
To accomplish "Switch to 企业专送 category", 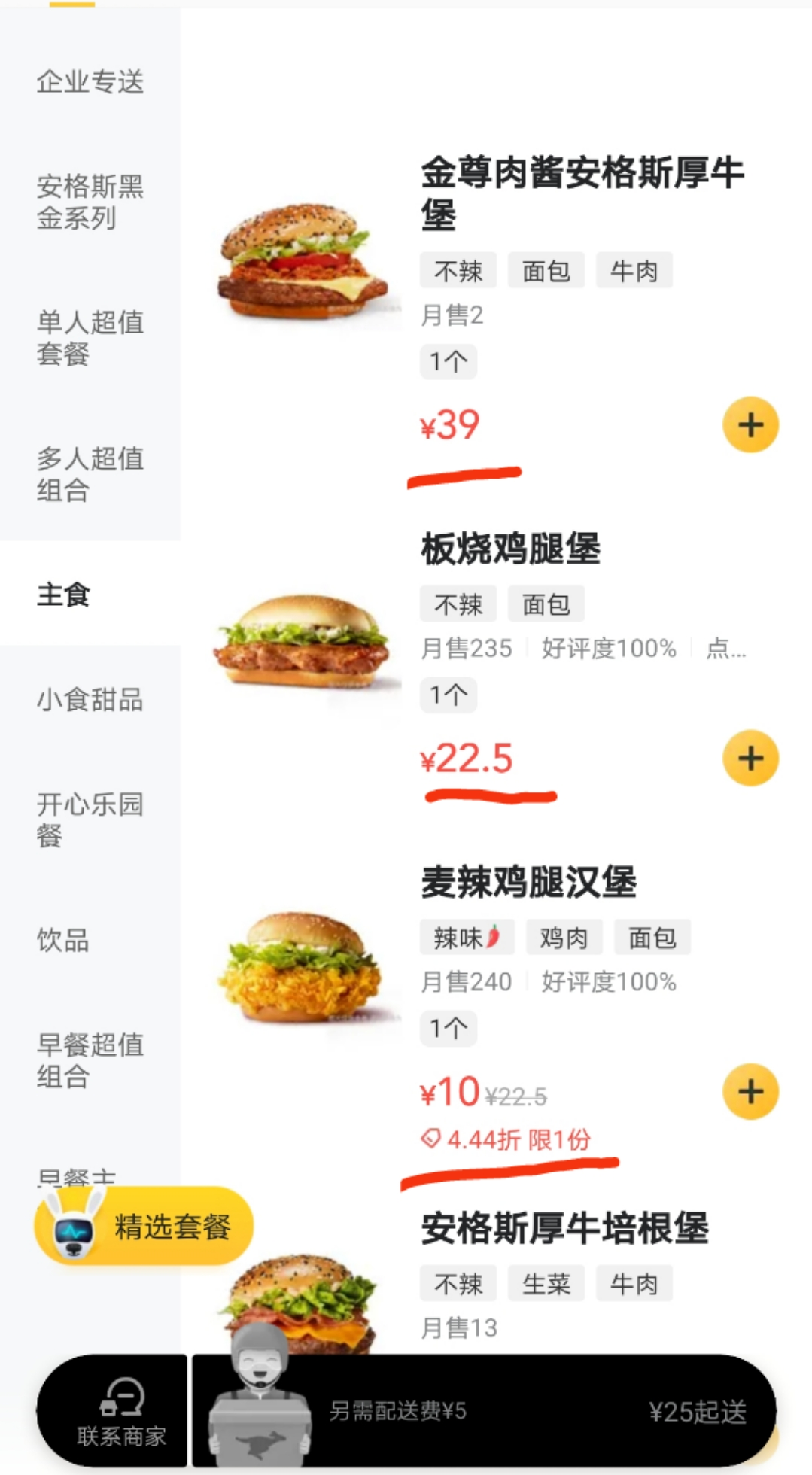I will (x=90, y=81).
